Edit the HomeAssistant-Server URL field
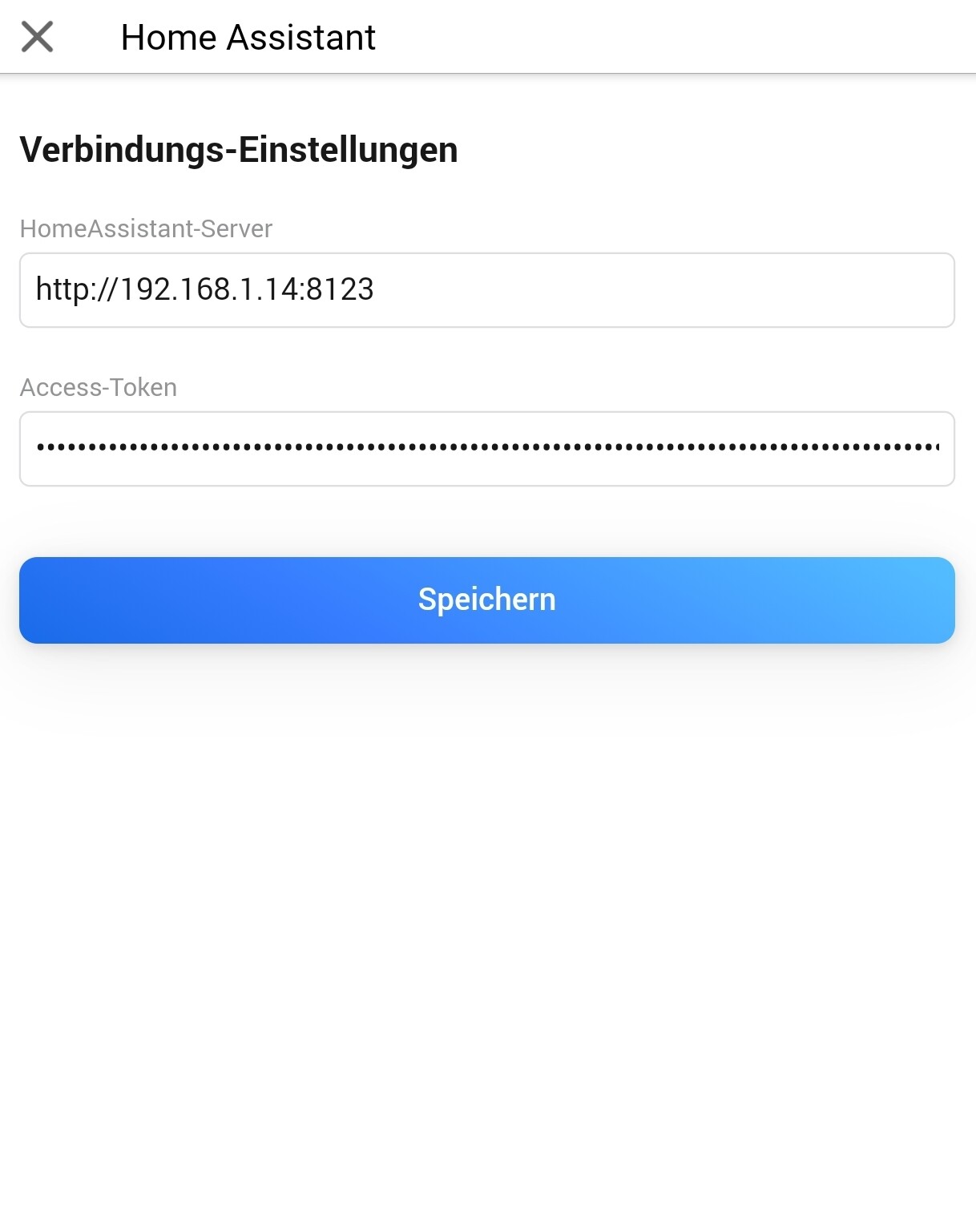This screenshot has width=976, height=1232. 486,290
